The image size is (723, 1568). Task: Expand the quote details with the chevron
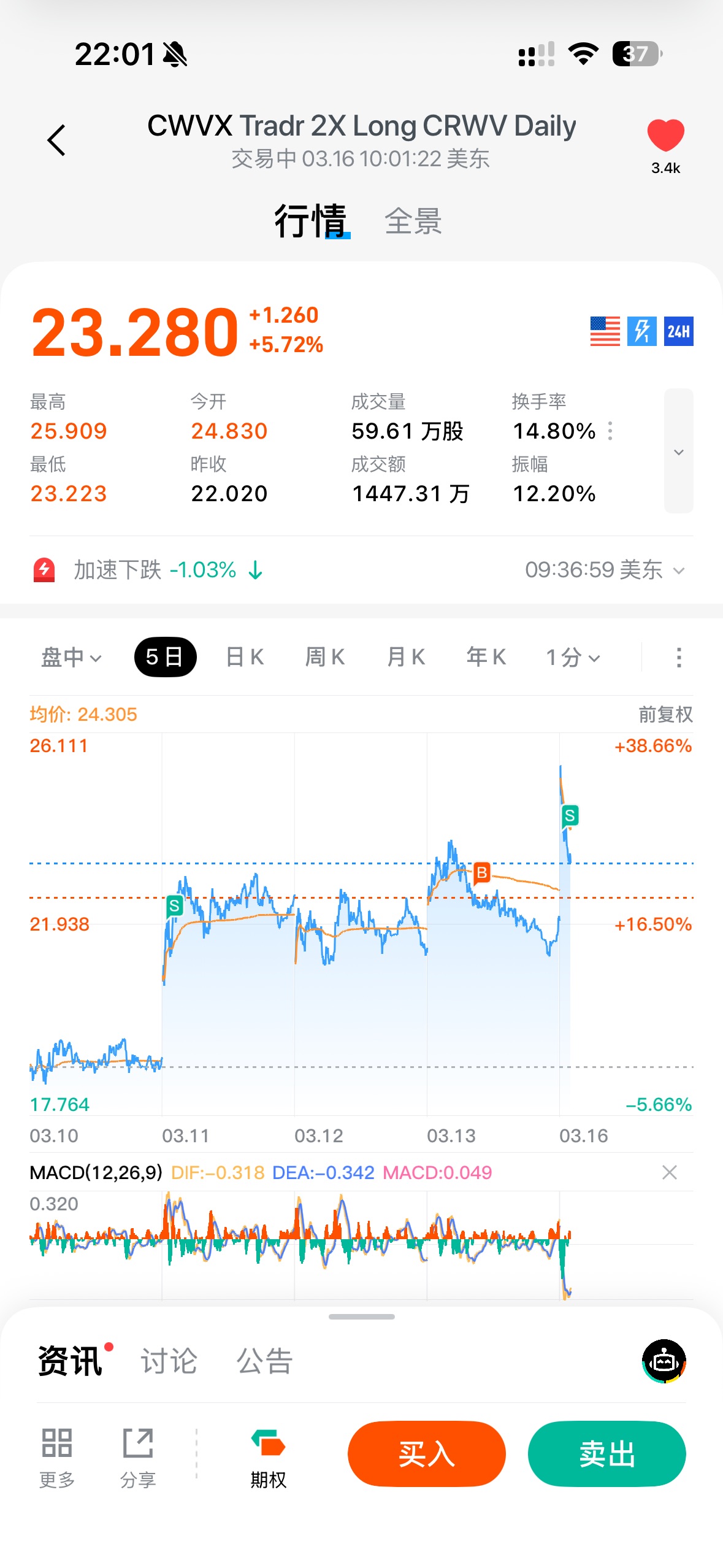(x=678, y=452)
